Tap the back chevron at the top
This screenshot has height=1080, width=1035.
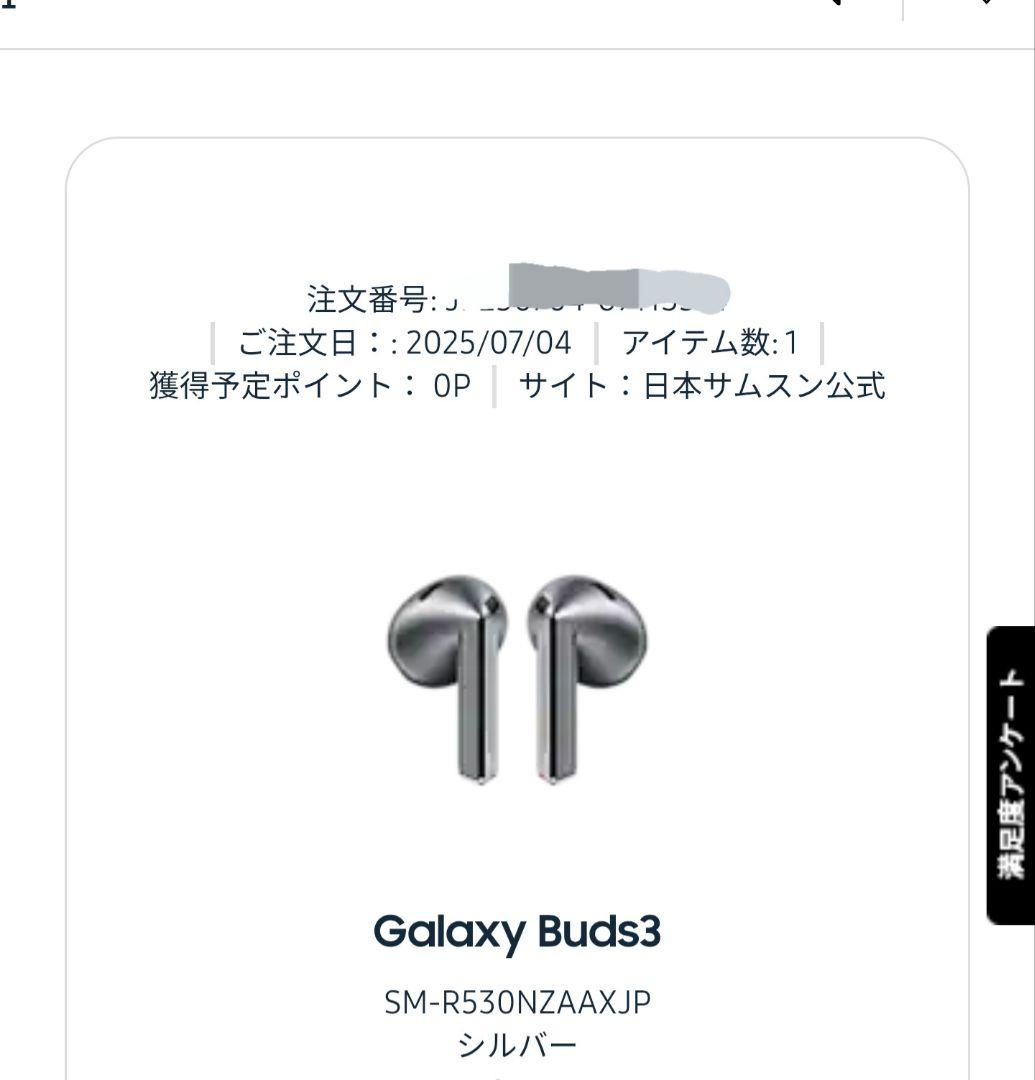click(838, 6)
